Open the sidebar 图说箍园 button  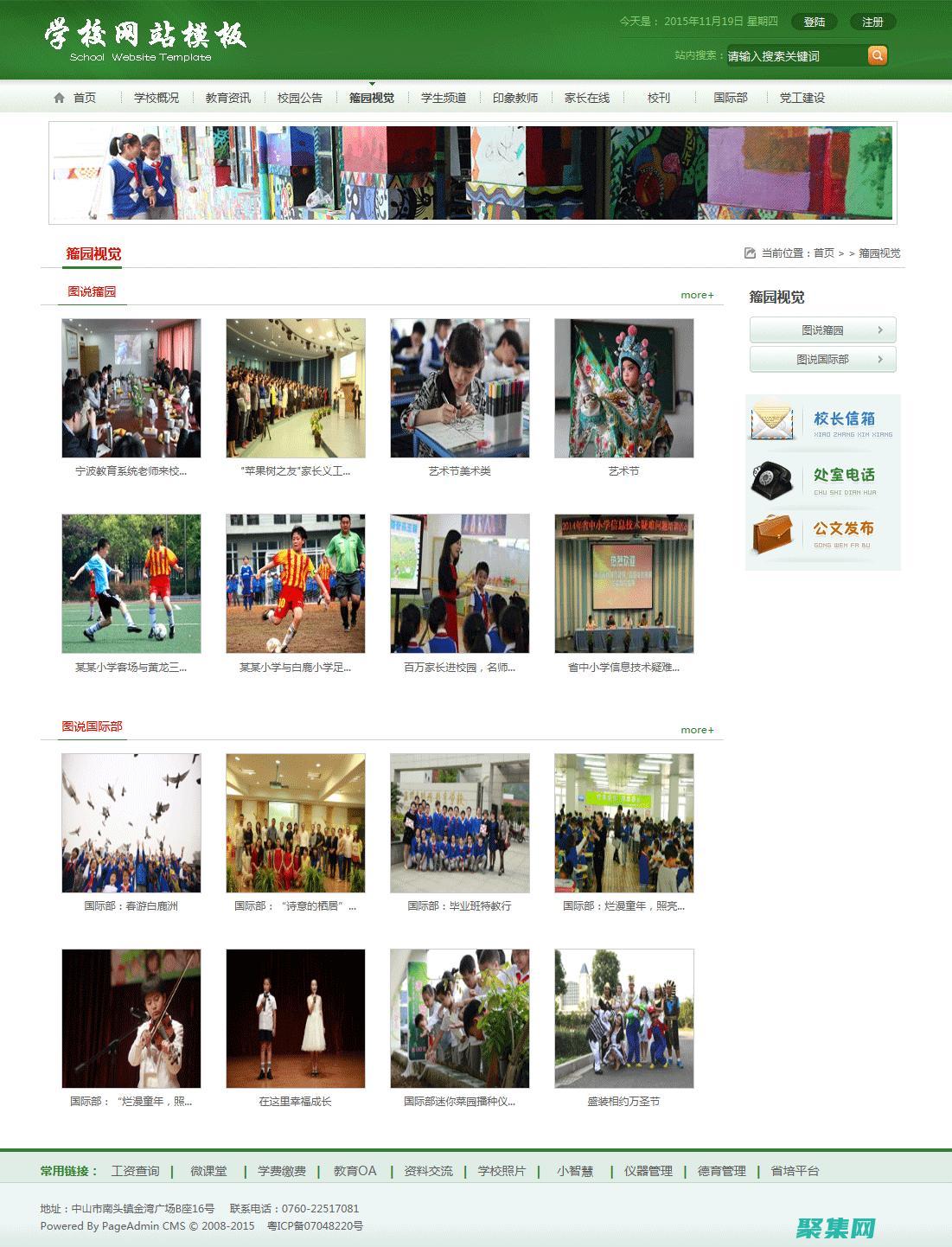pos(822,329)
